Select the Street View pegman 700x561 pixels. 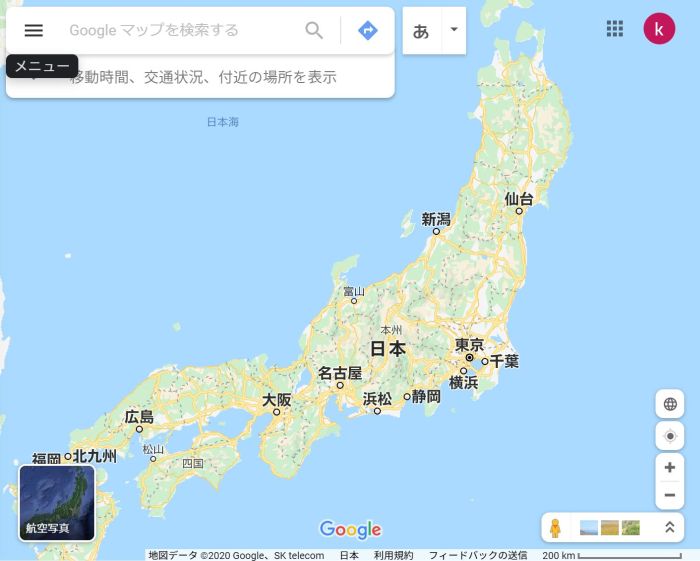pyautogui.click(x=555, y=528)
